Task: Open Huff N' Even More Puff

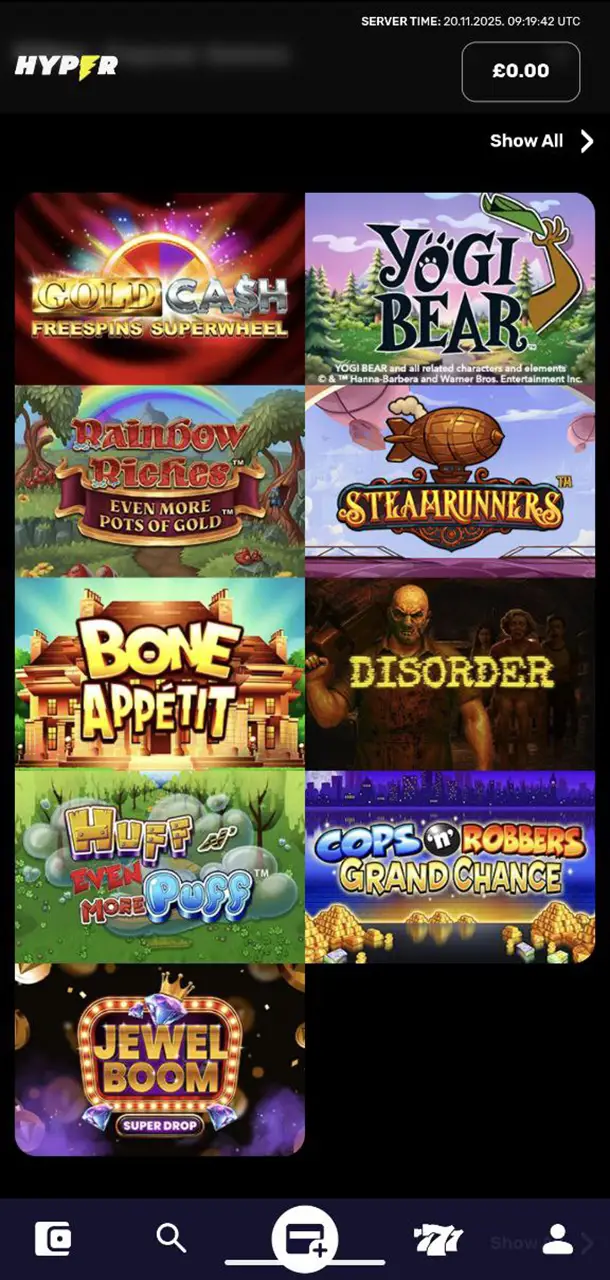Action: [x=160, y=866]
